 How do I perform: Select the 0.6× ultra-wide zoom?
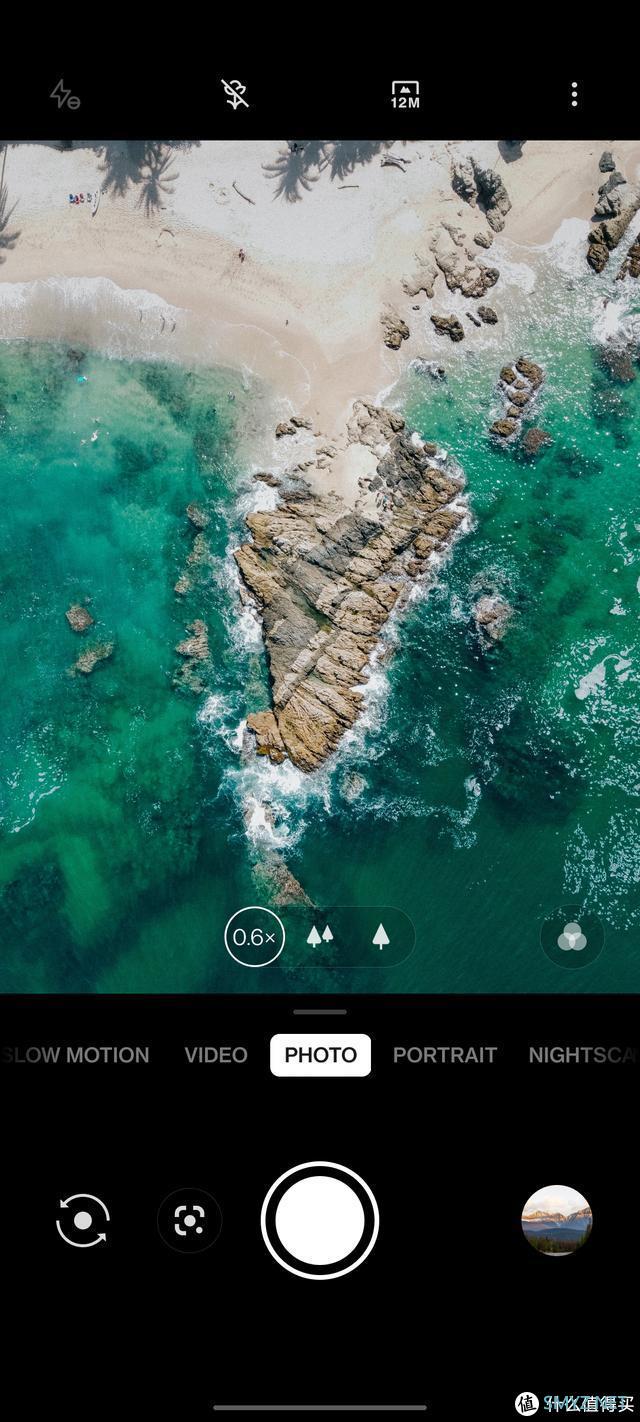pos(254,937)
